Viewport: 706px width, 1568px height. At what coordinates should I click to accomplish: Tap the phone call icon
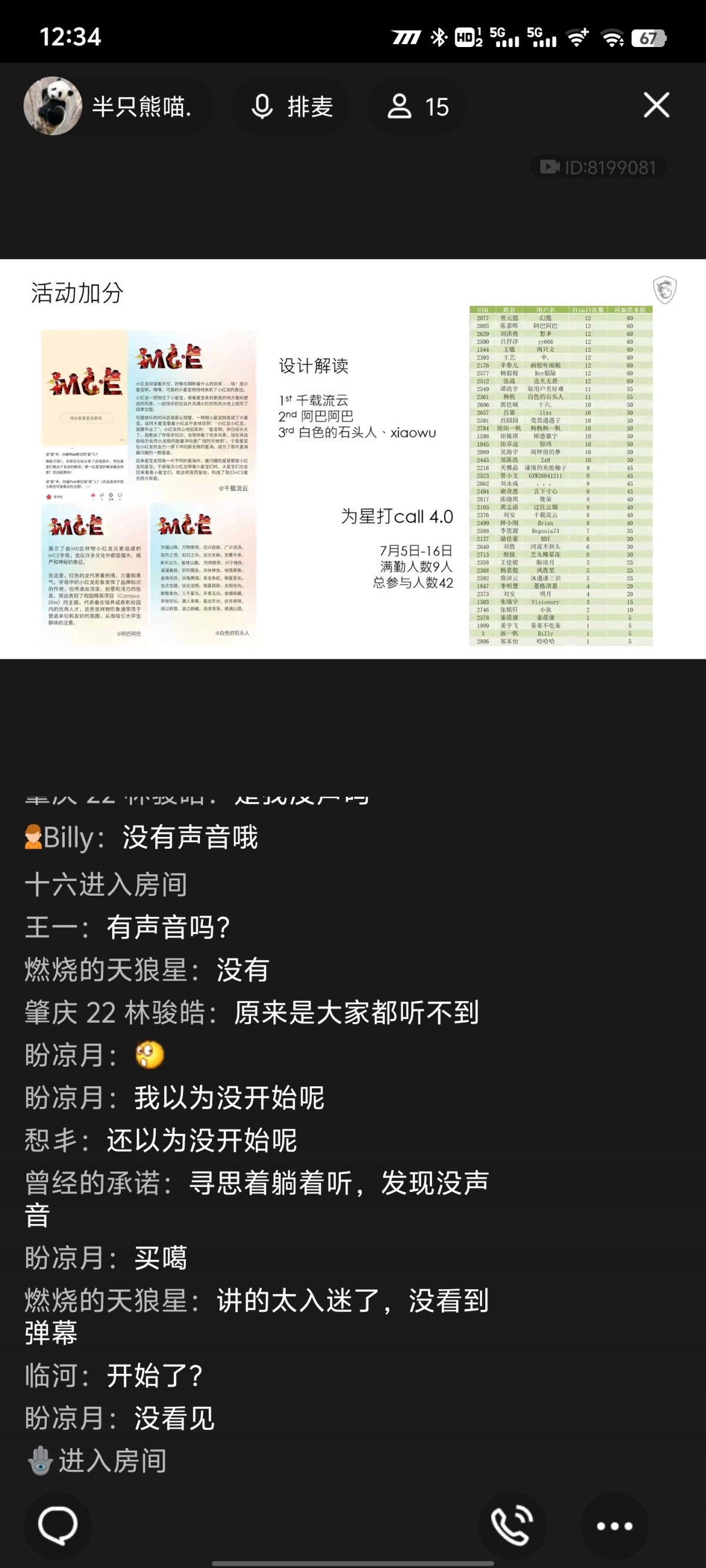[x=511, y=1525]
